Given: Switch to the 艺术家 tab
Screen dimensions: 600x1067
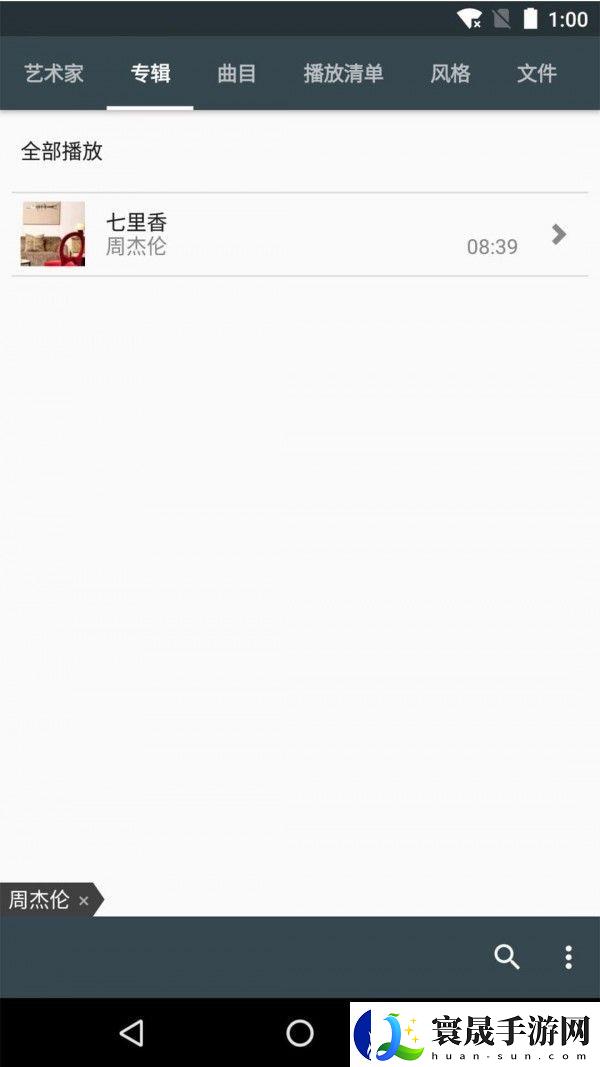Looking at the screenshot, I should tap(54, 73).
